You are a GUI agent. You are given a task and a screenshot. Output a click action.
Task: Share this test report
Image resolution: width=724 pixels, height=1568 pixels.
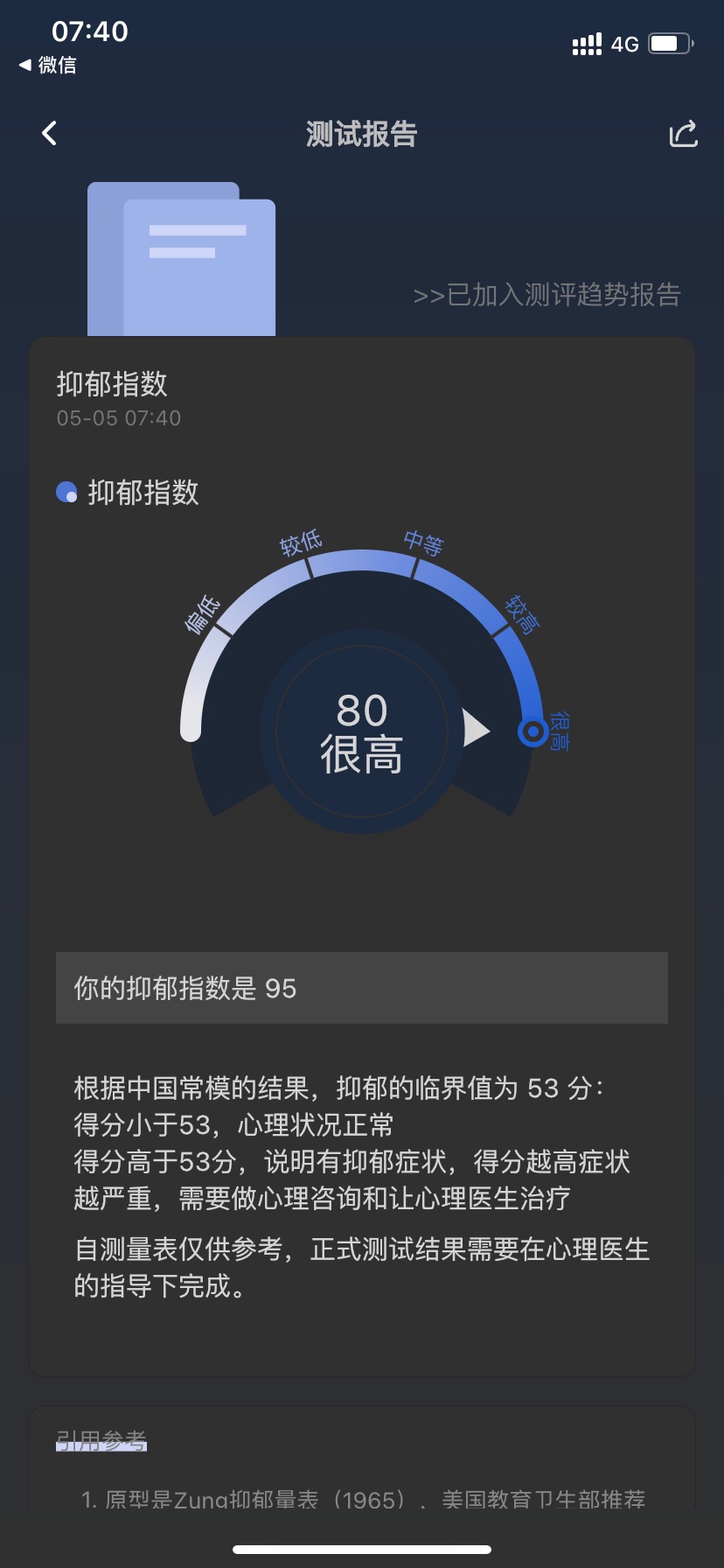coord(683,134)
